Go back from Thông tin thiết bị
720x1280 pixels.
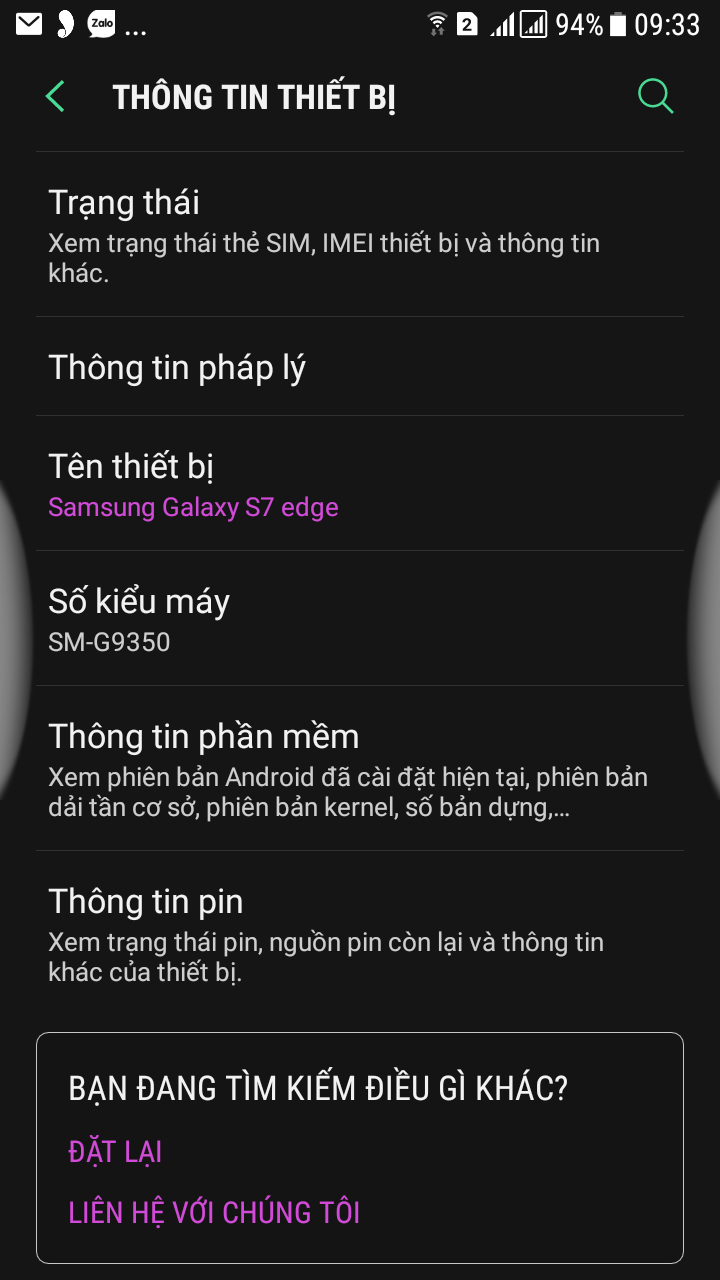(x=55, y=97)
